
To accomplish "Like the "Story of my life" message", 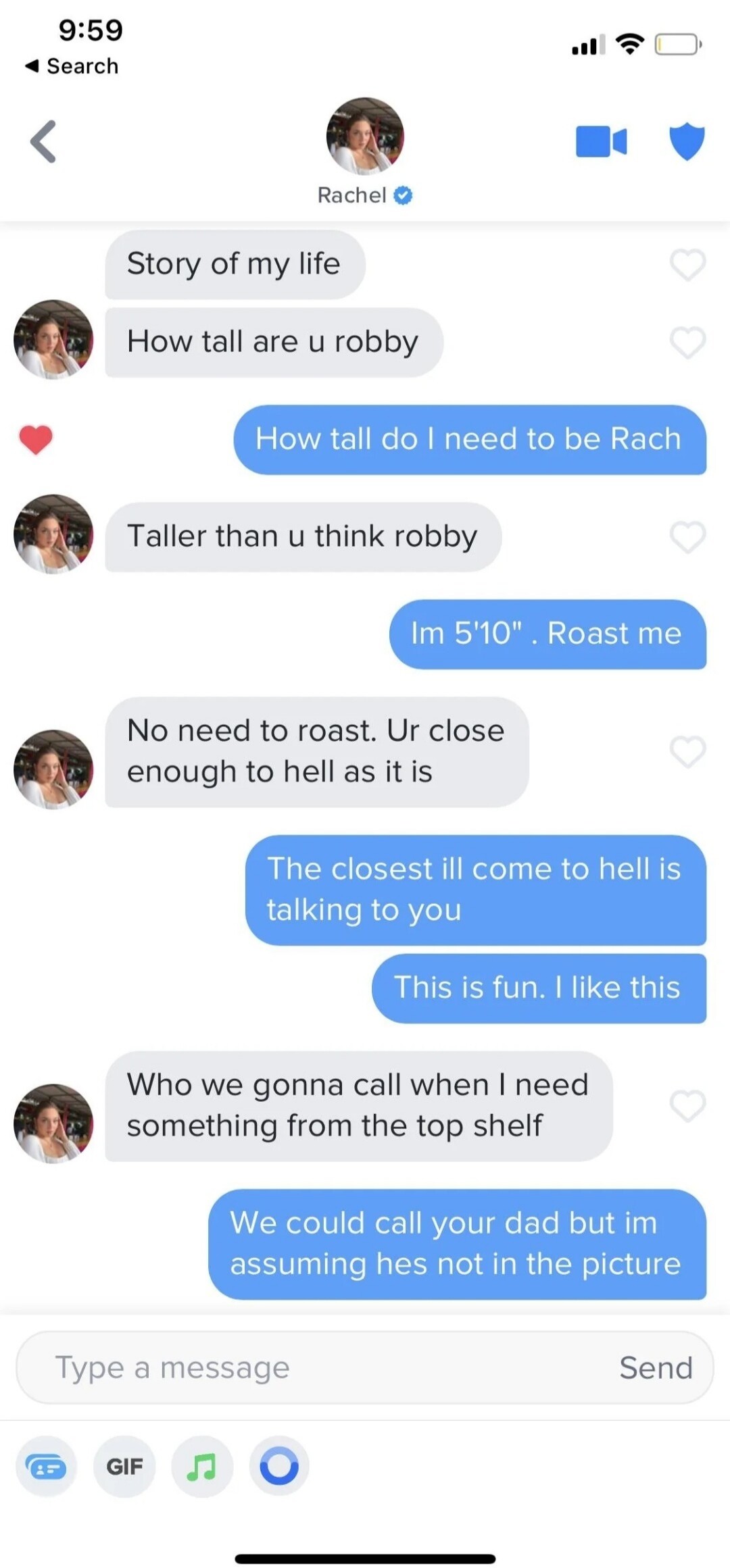I will point(687,264).
